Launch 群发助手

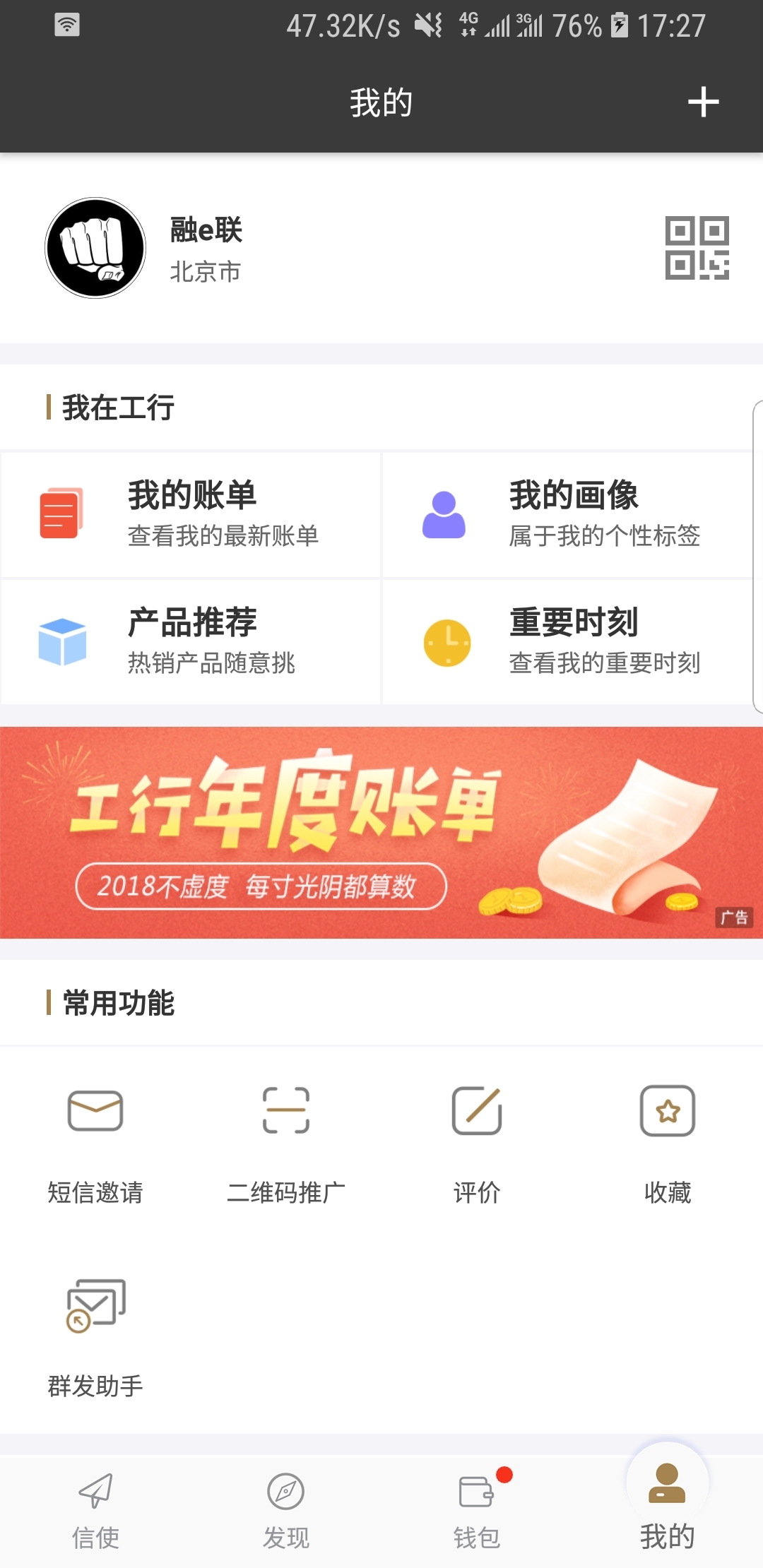click(95, 1336)
